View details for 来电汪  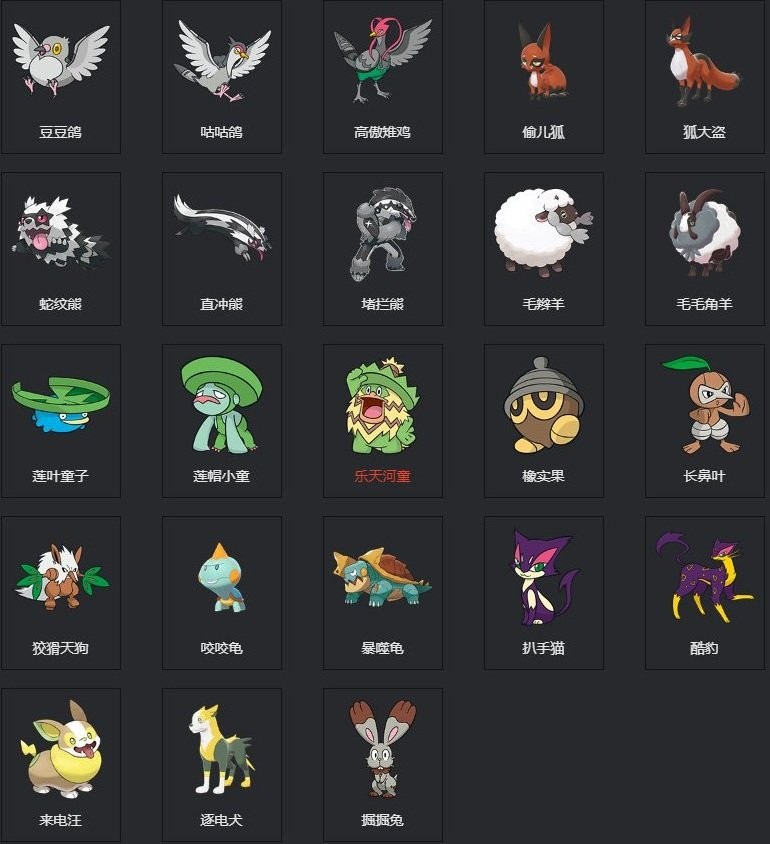pos(60,764)
